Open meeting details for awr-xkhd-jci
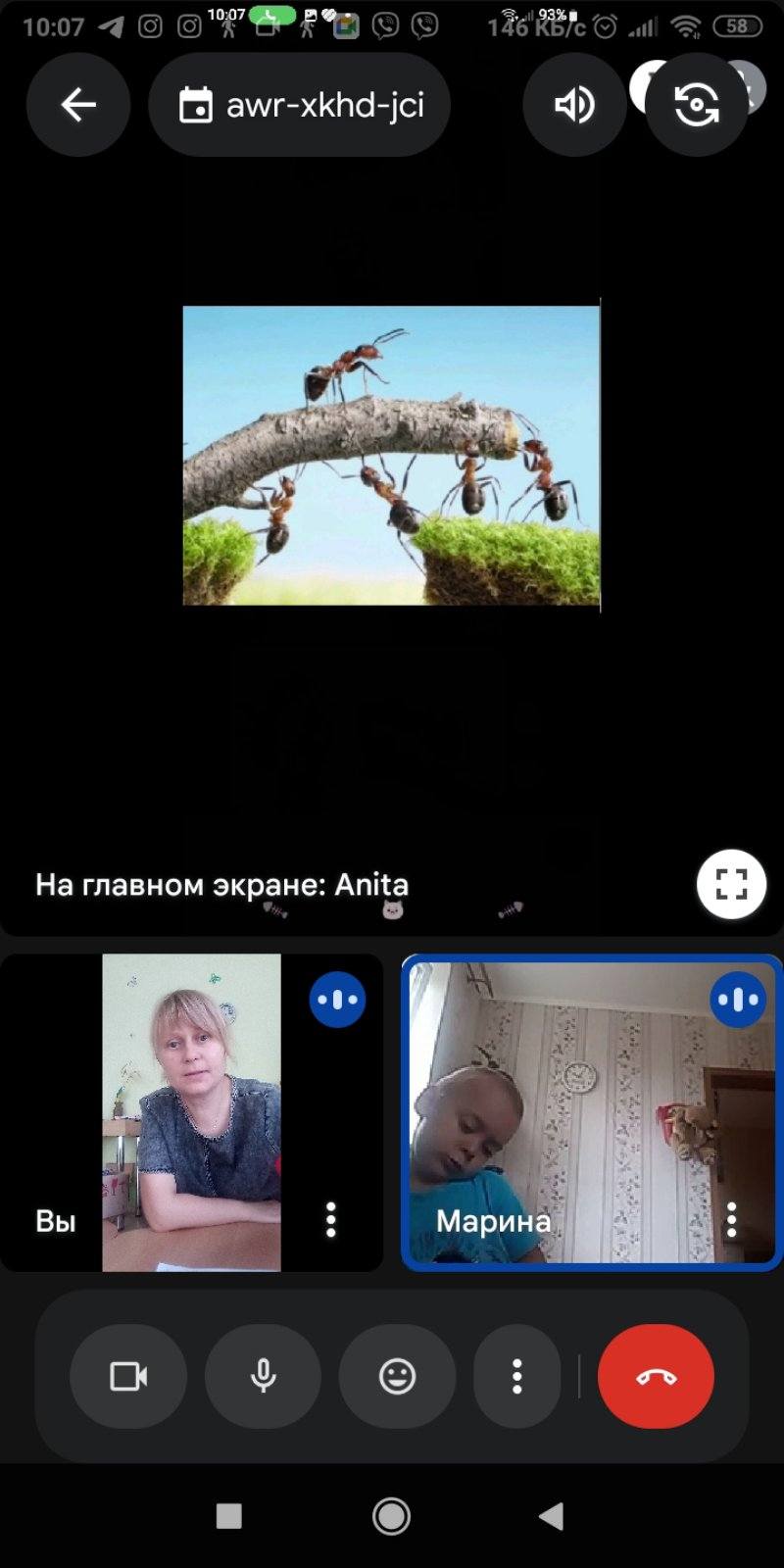Viewport: 784px width, 1568px height. pyautogui.click(x=300, y=105)
